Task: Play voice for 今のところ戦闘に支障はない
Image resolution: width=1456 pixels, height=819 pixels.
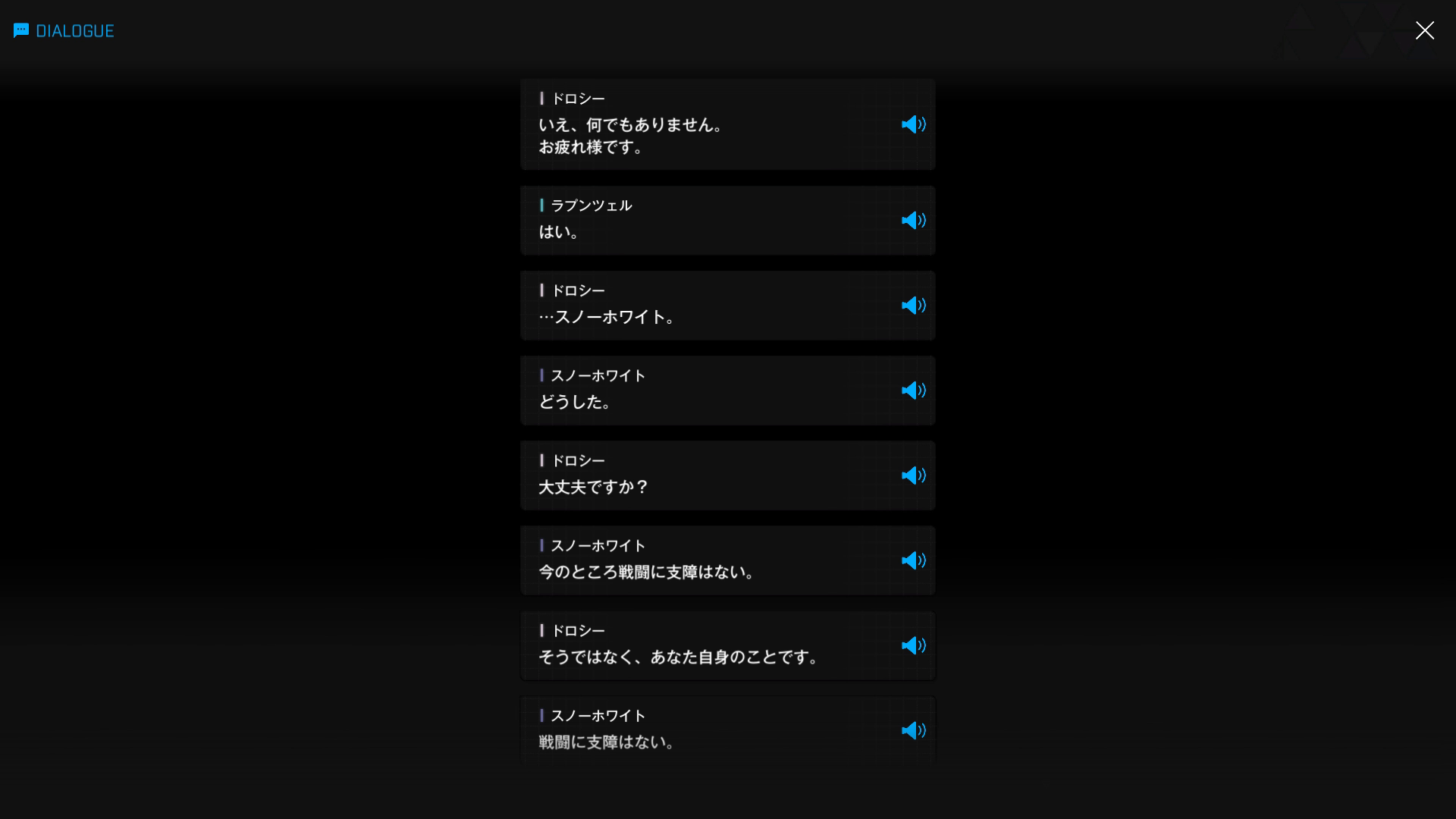Action: pos(913,560)
